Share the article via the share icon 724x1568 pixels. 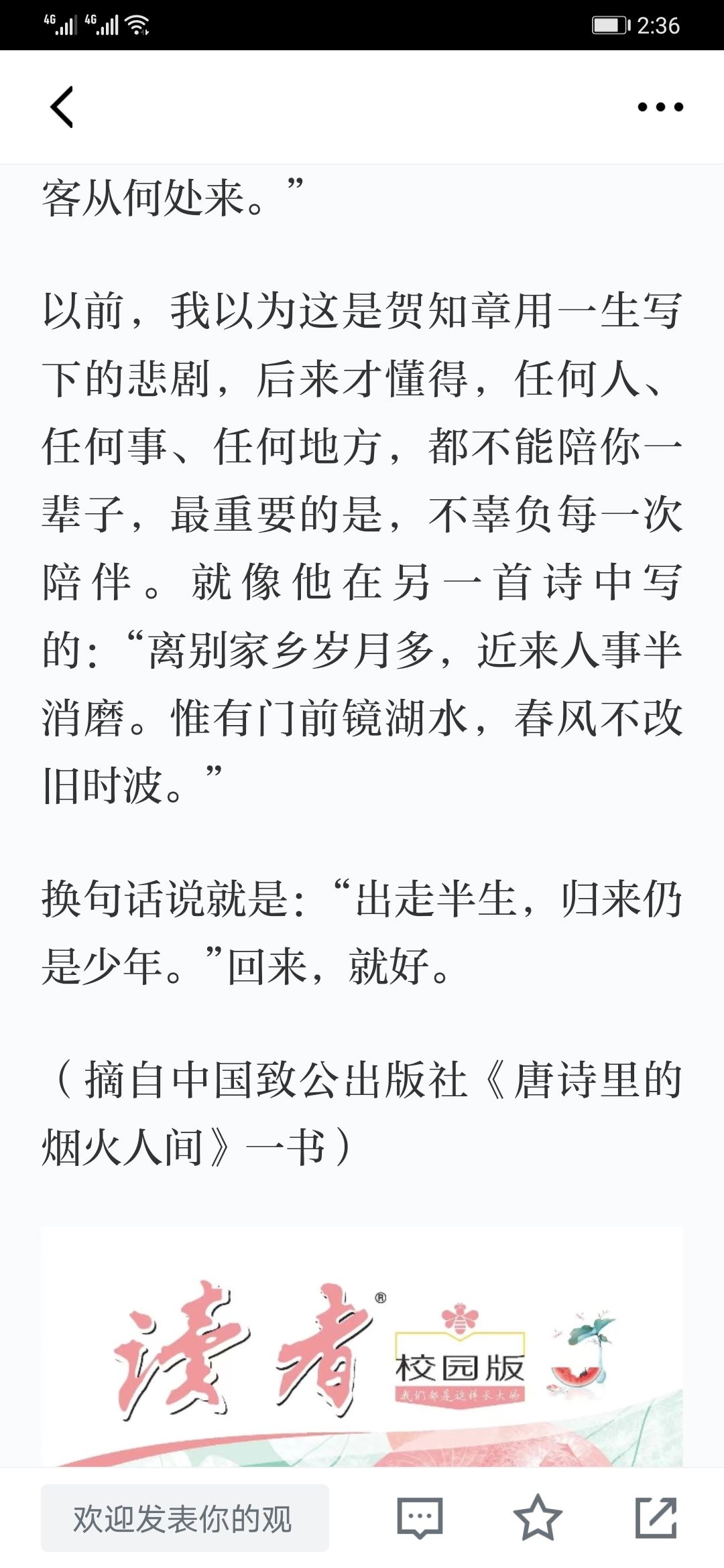(x=656, y=1518)
